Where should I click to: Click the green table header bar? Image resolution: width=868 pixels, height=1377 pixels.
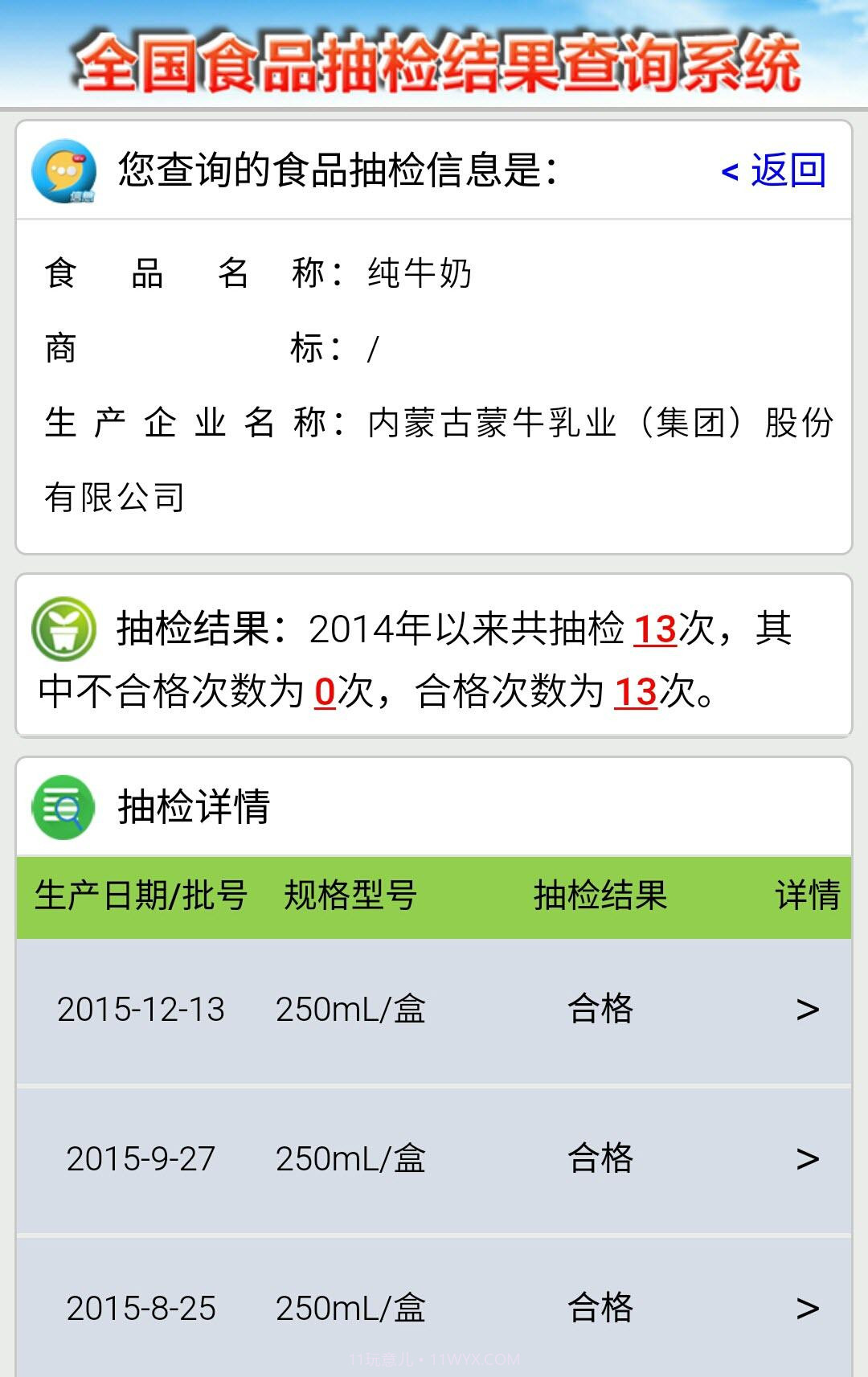pyautogui.click(x=434, y=898)
